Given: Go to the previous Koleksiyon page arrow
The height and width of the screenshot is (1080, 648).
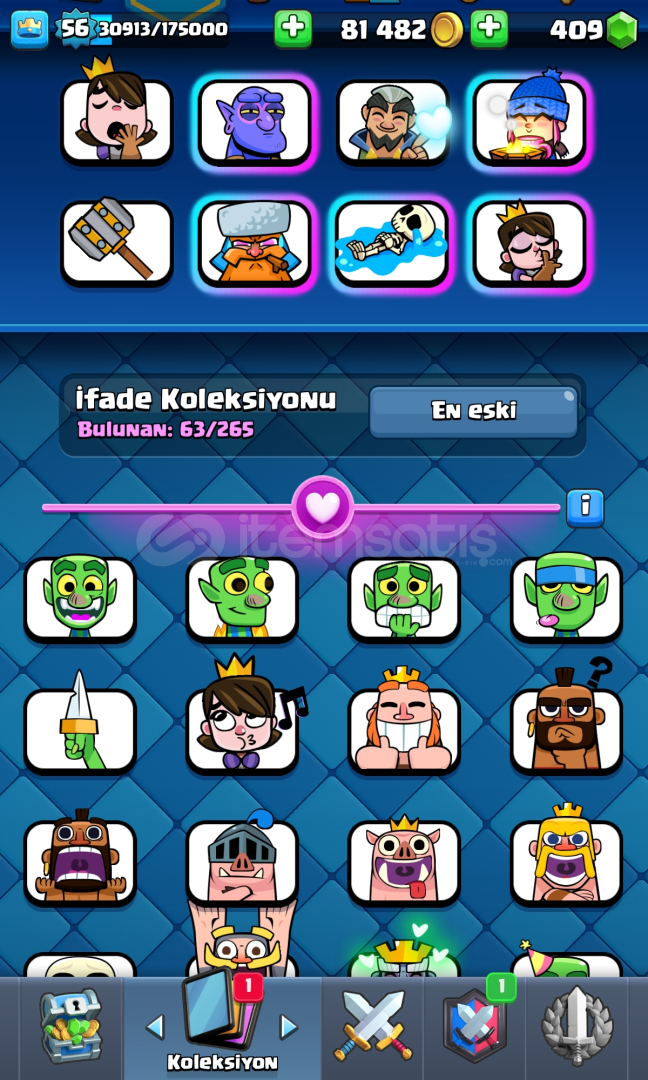Looking at the screenshot, I should pyautogui.click(x=155, y=1026).
